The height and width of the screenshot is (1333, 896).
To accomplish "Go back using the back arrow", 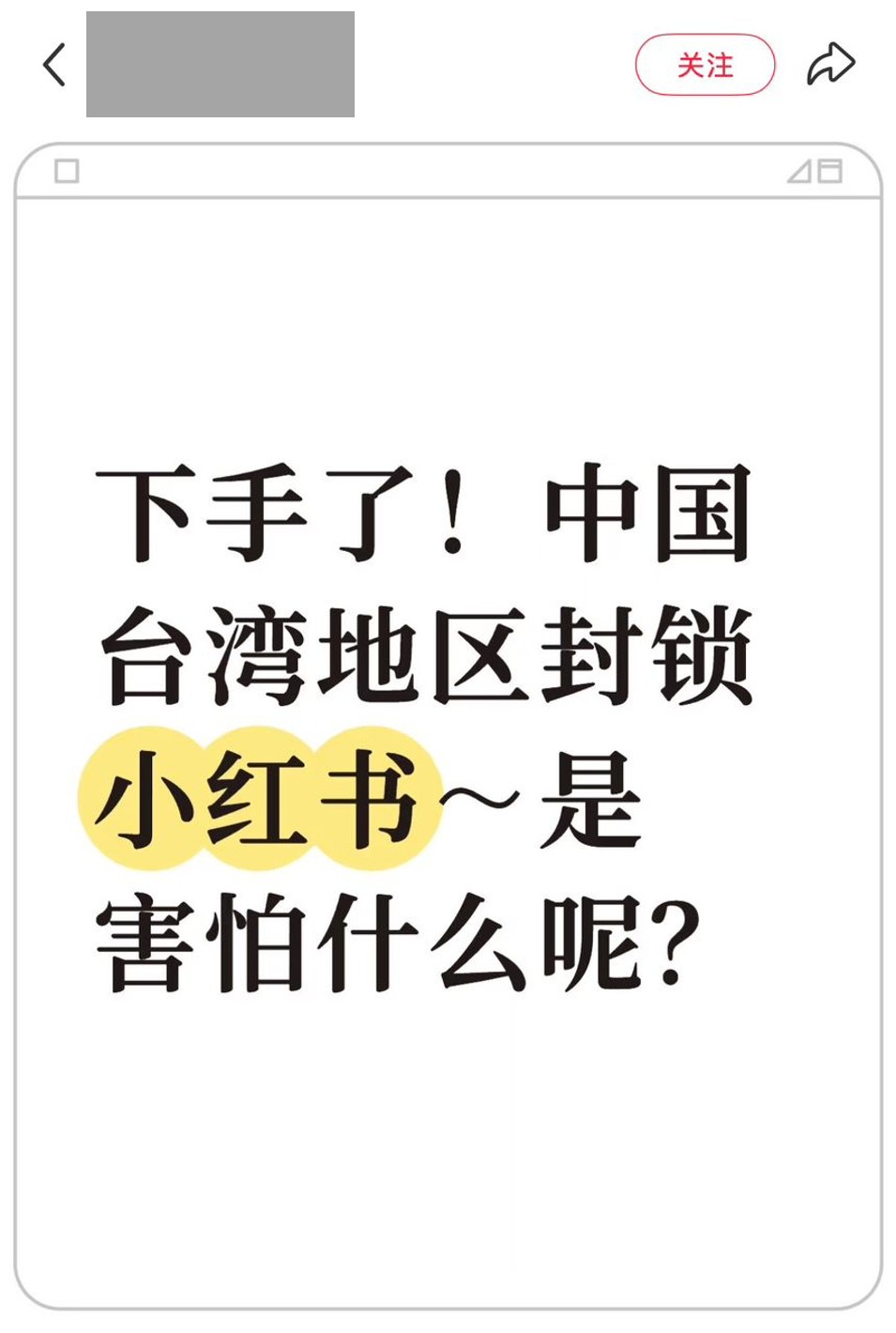I will pos(54,65).
